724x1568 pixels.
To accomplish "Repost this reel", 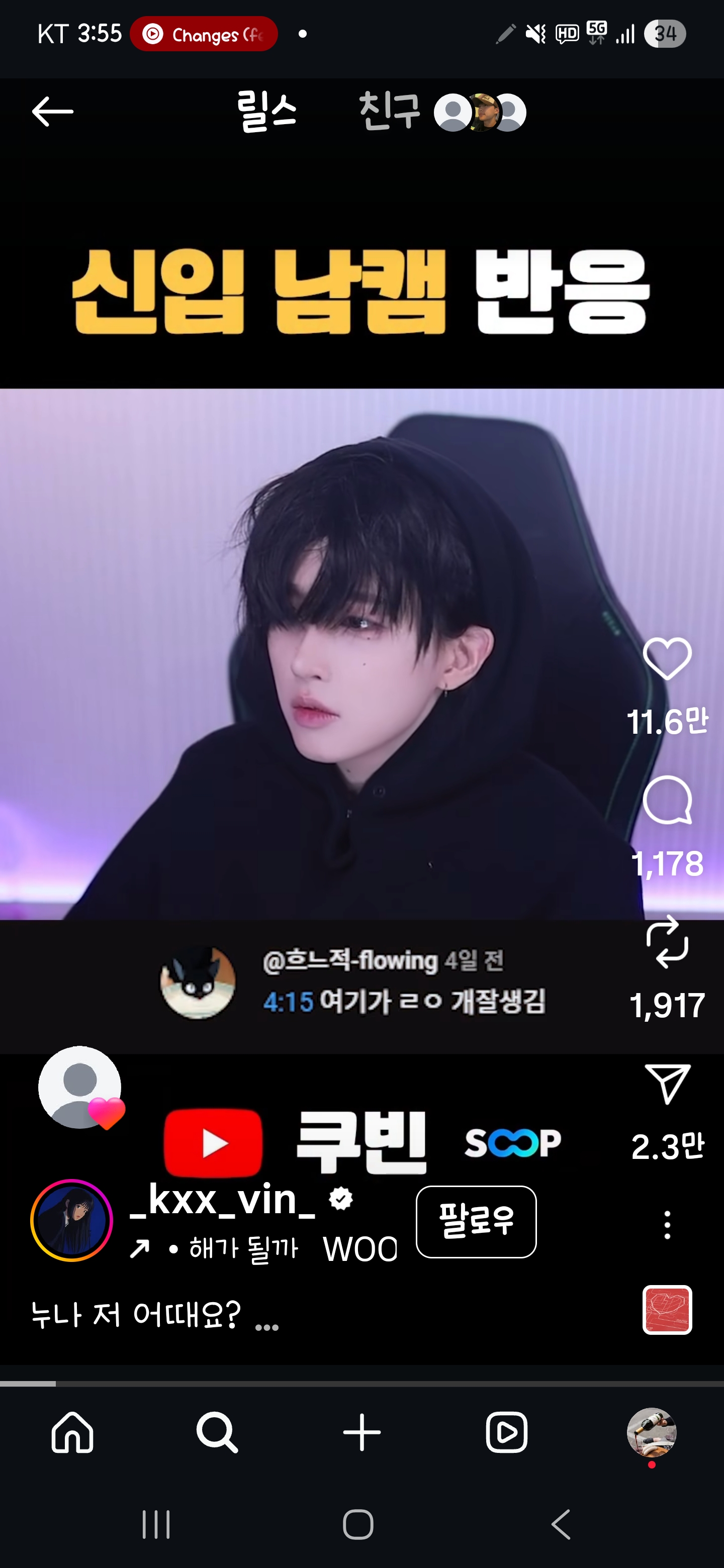I will point(667,942).
